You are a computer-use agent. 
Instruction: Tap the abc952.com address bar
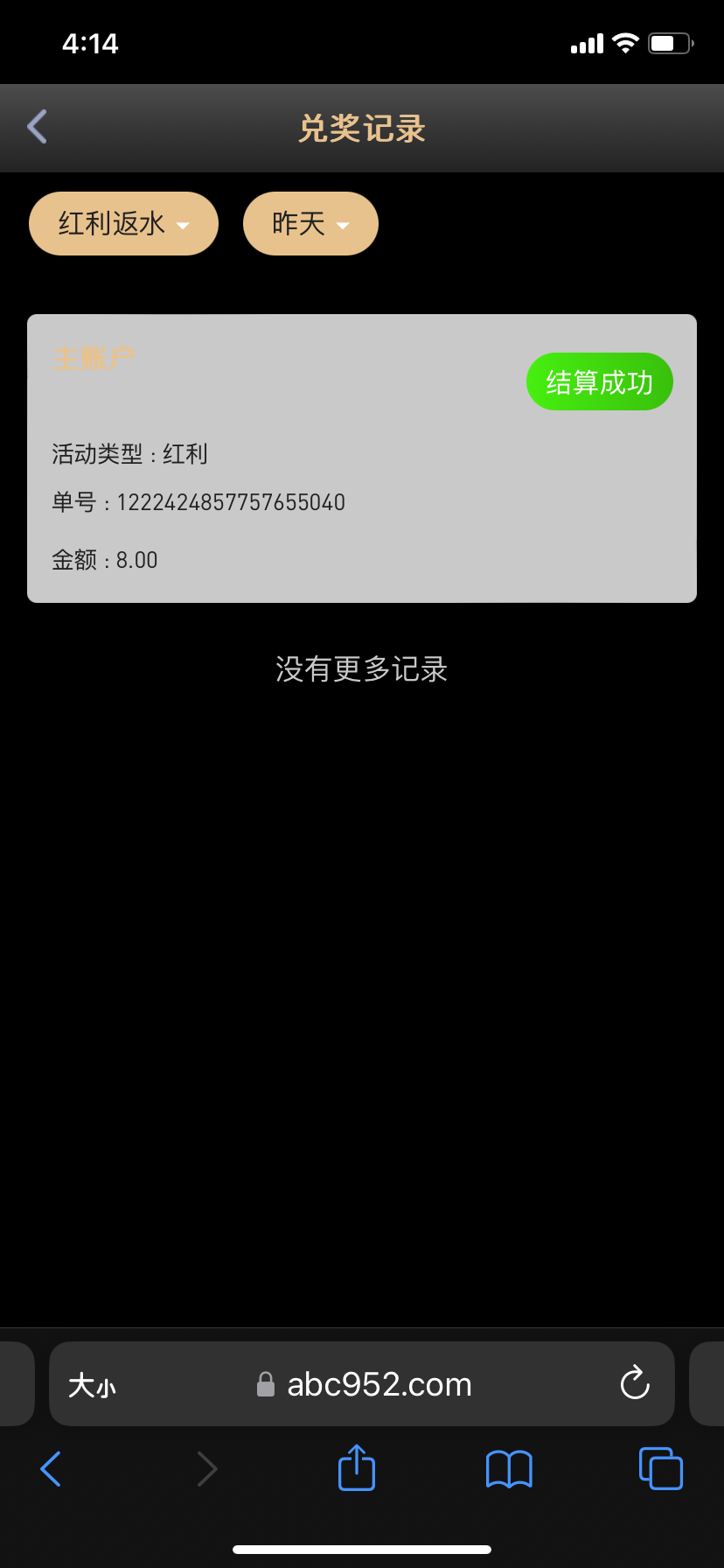click(378, 1383)
